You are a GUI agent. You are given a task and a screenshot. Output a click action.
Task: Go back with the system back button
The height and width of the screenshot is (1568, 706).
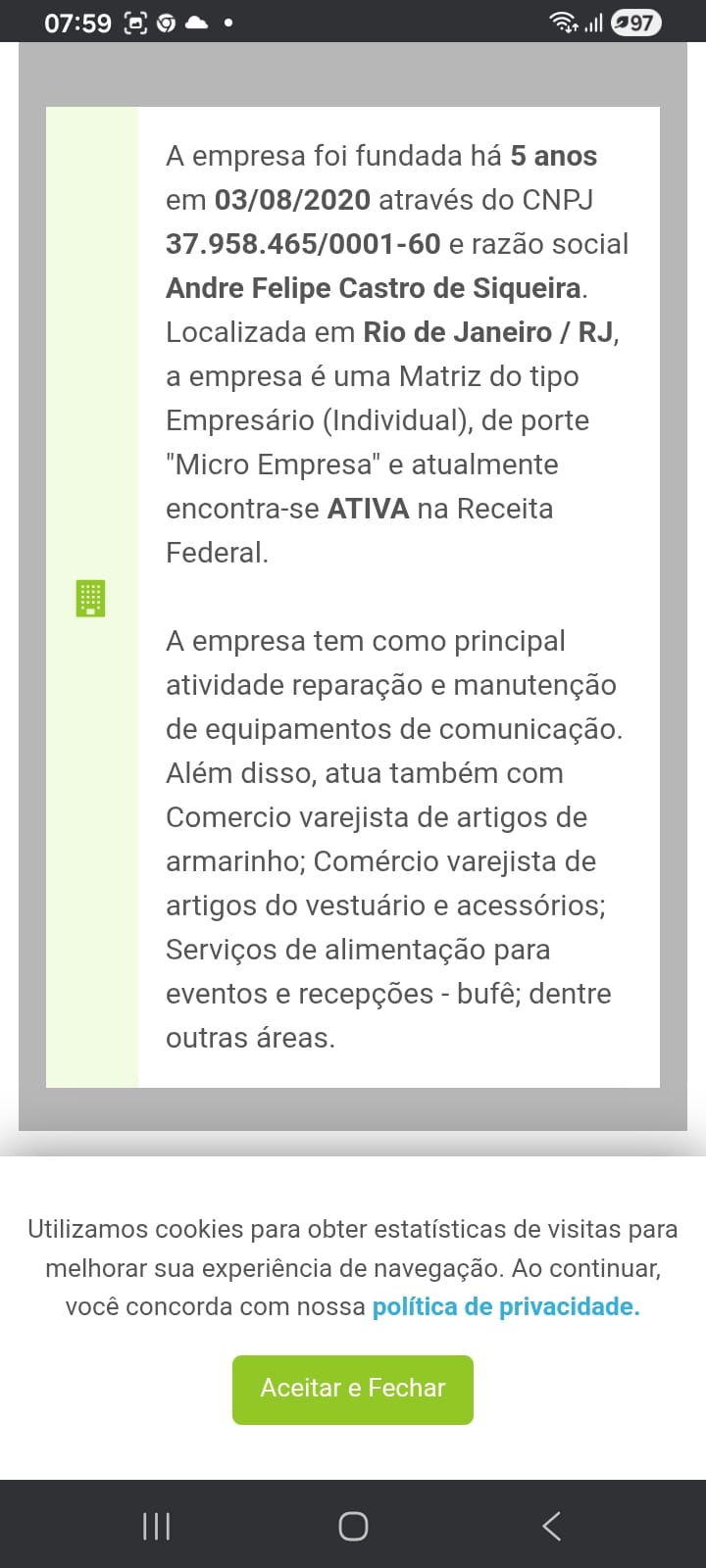tap(551, 1526)
